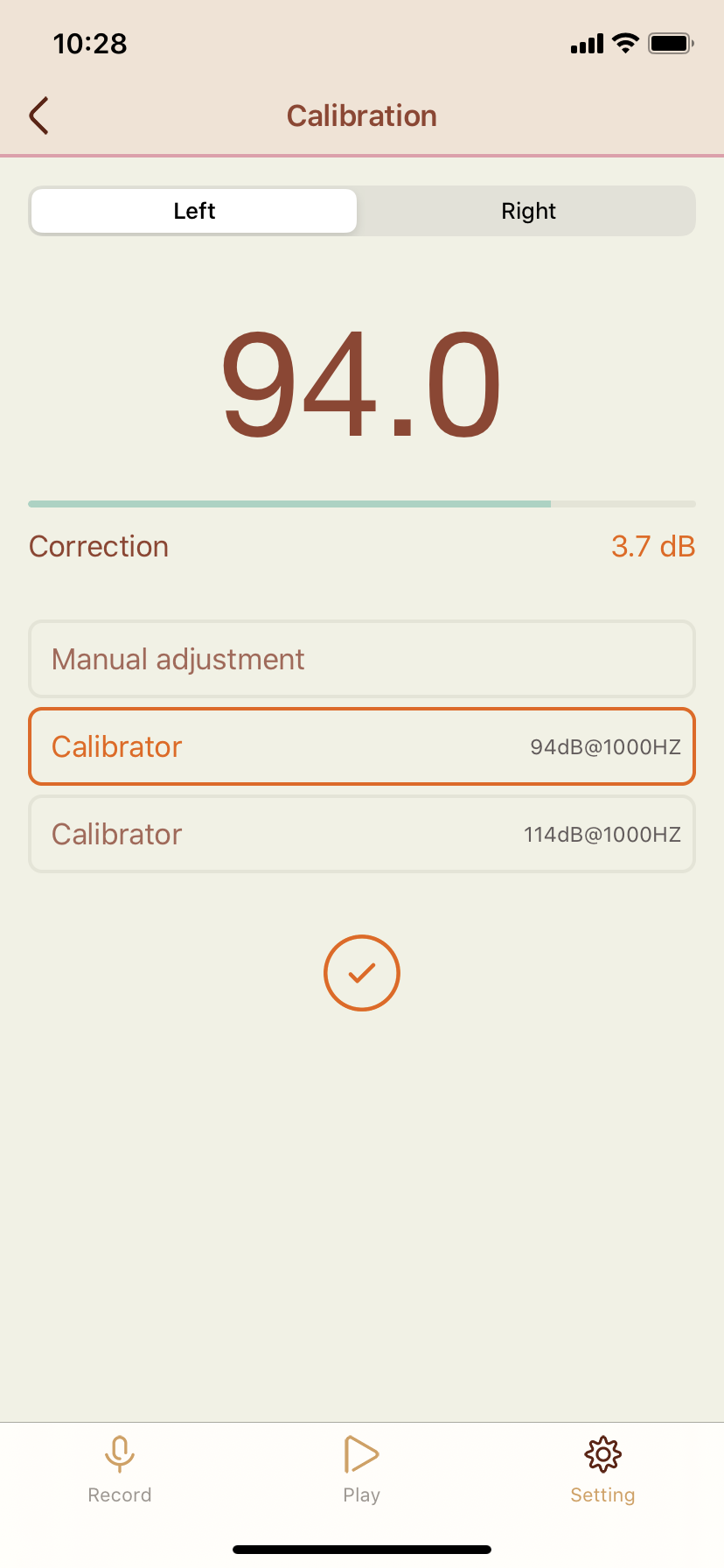This screenshot has width=724, height=1568.
Task: Open the Setting tab
Action: [602, 1468]
